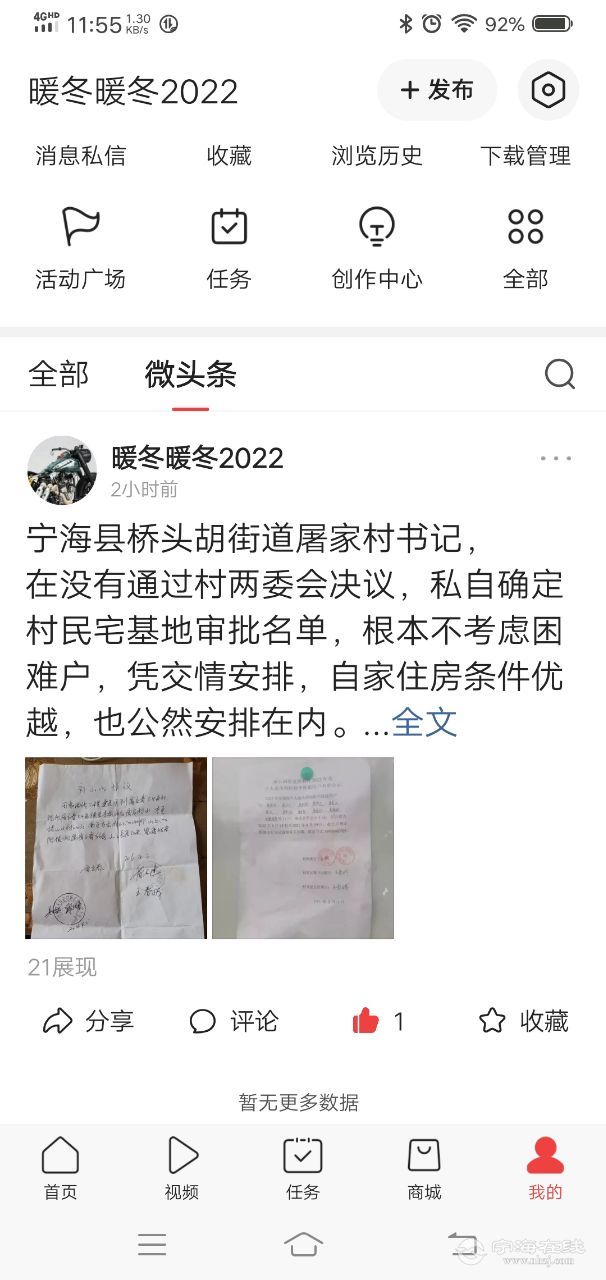
Task: Open the first handwritten document photo
Action: click(116, 848)
